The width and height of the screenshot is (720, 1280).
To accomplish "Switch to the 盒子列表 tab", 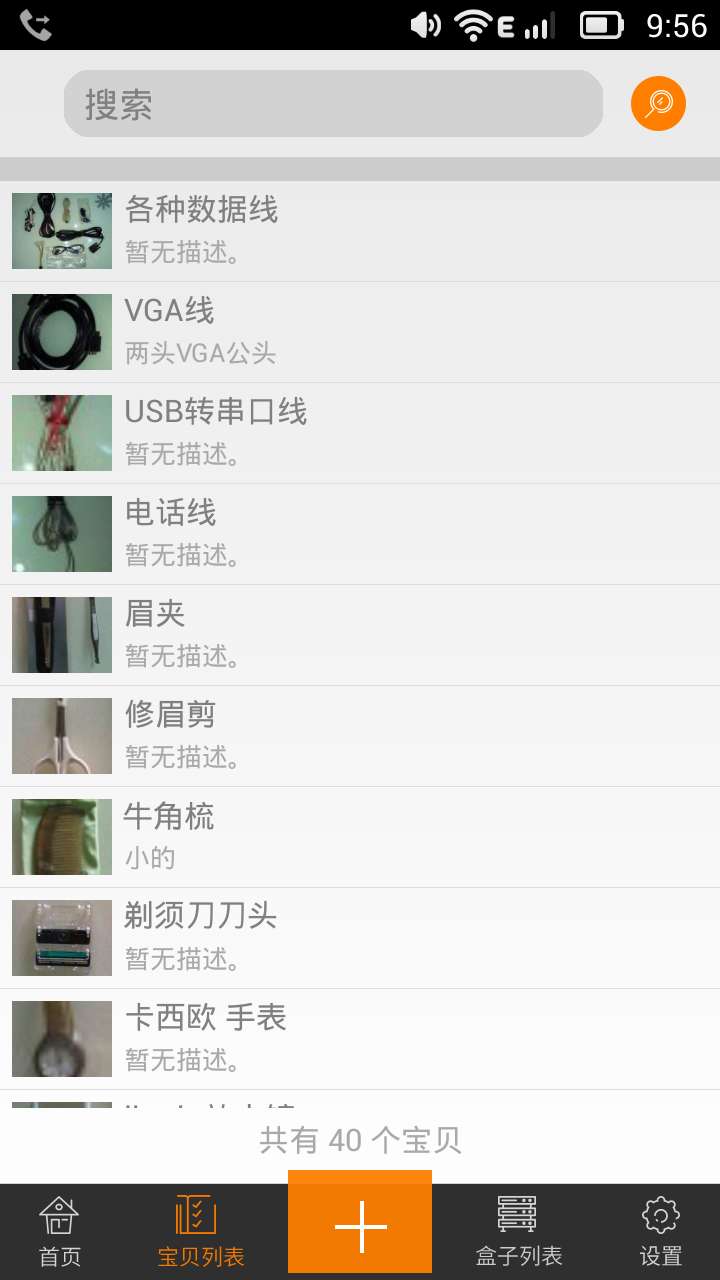I will (x=518, y=1232).
